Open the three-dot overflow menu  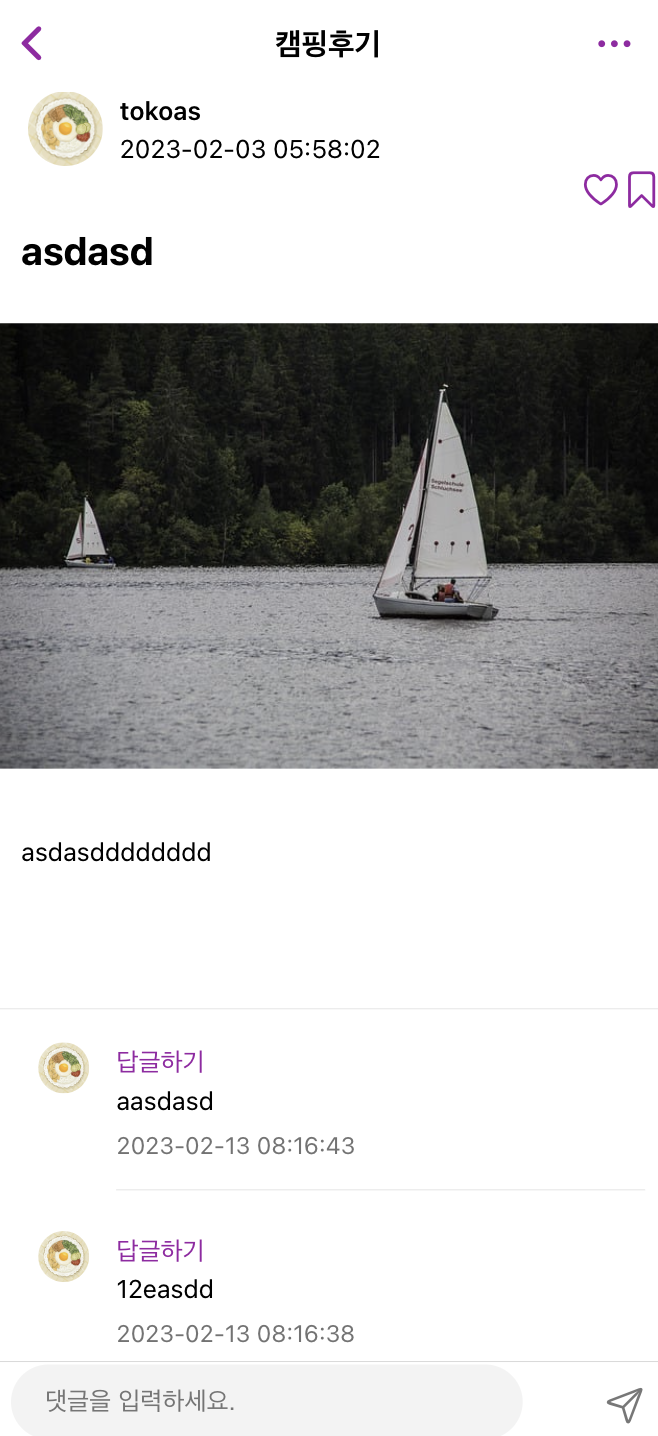pos(614,44)
